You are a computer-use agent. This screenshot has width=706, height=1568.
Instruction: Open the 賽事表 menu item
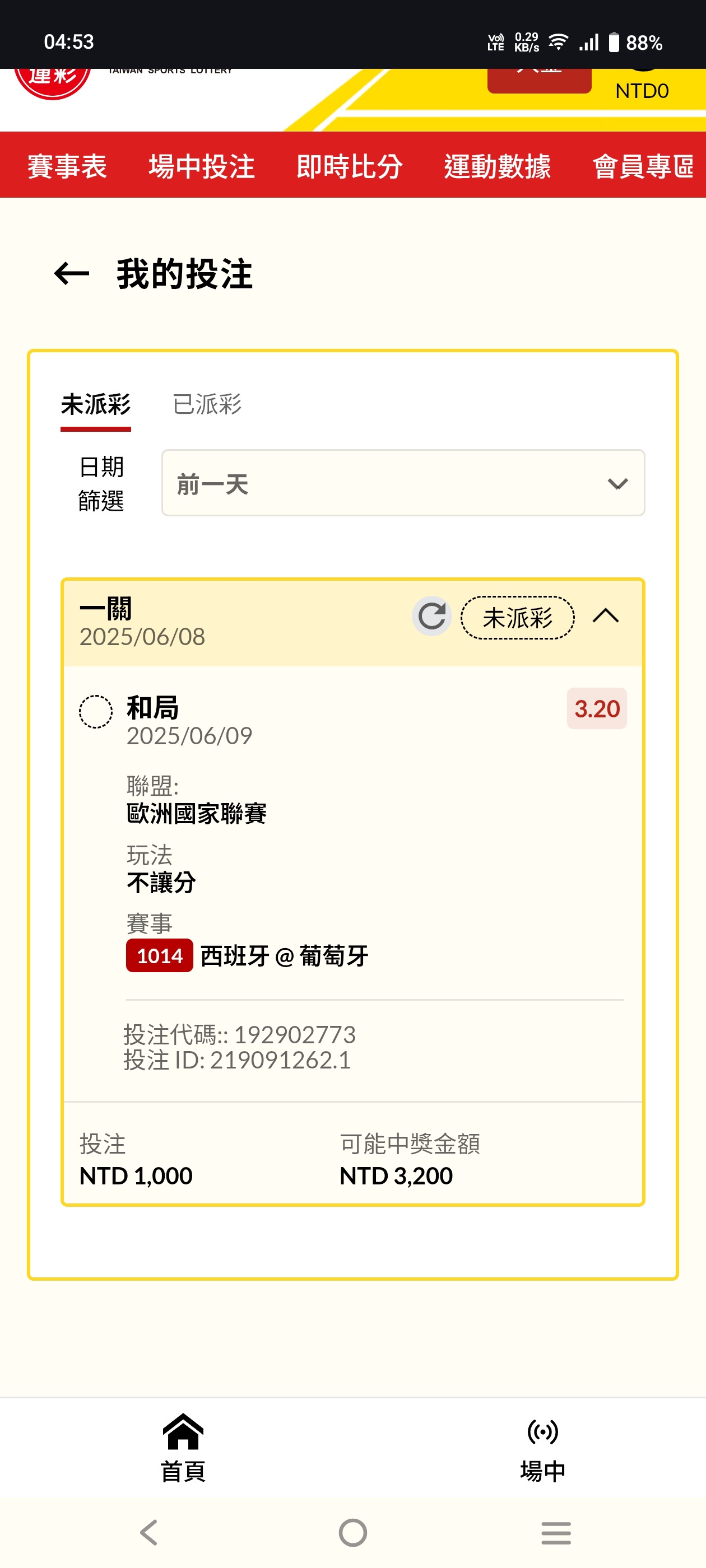[67, 166]
